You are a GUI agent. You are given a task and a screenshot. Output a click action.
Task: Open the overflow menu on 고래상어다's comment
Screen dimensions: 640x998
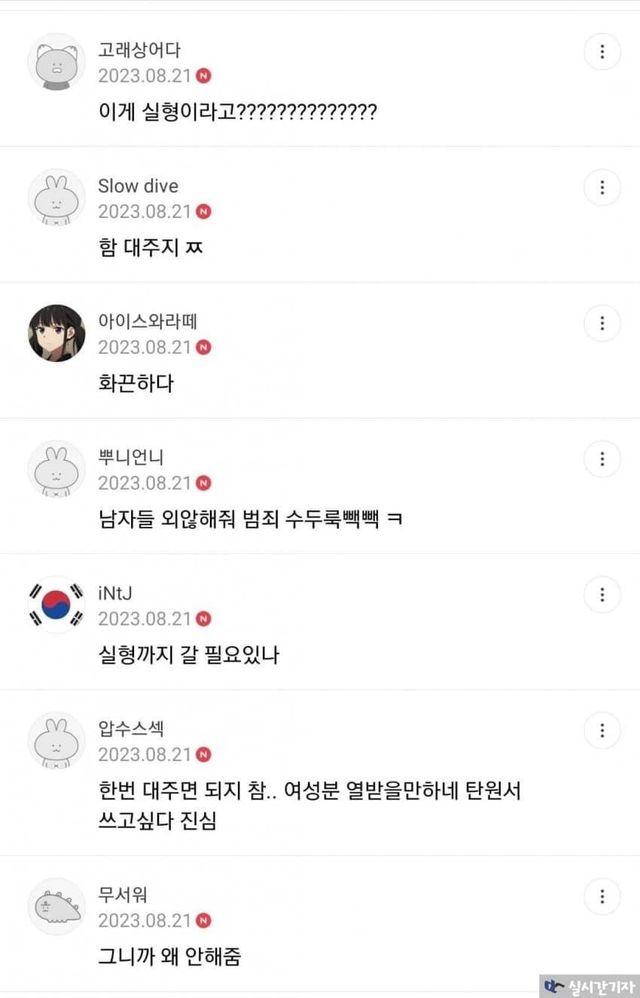602,51
